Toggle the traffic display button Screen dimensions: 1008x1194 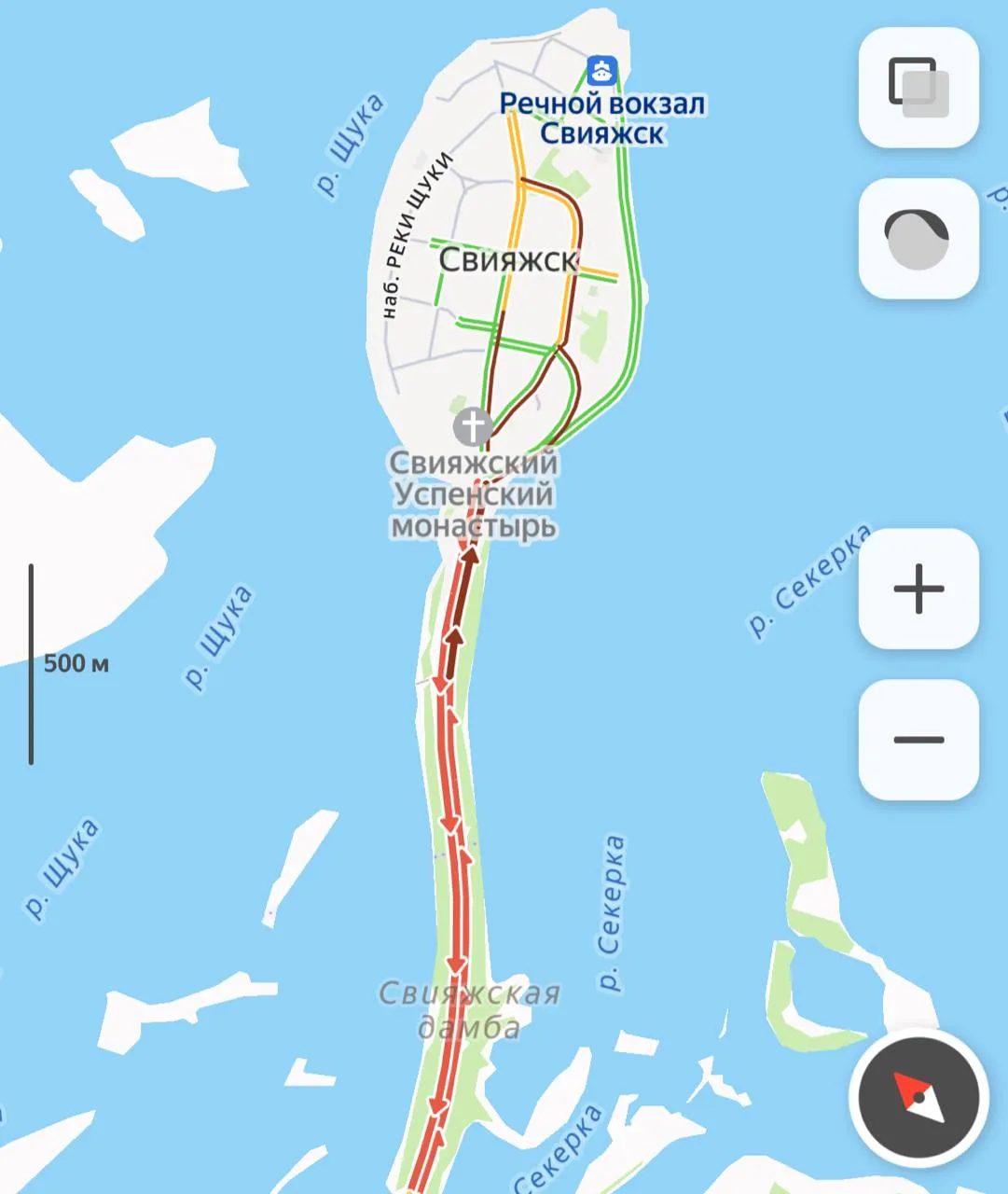(918, 239)
